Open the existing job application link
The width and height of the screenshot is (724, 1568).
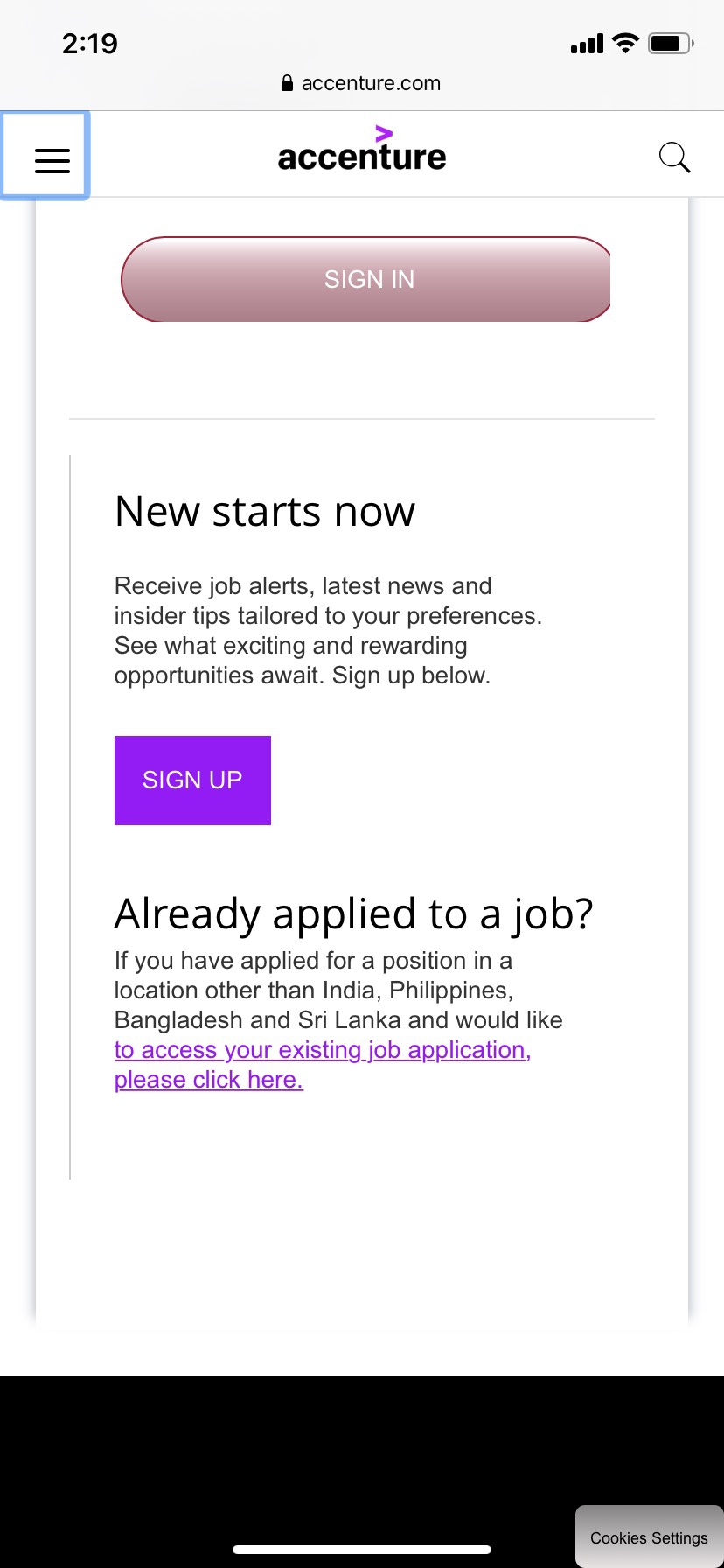322,1064
